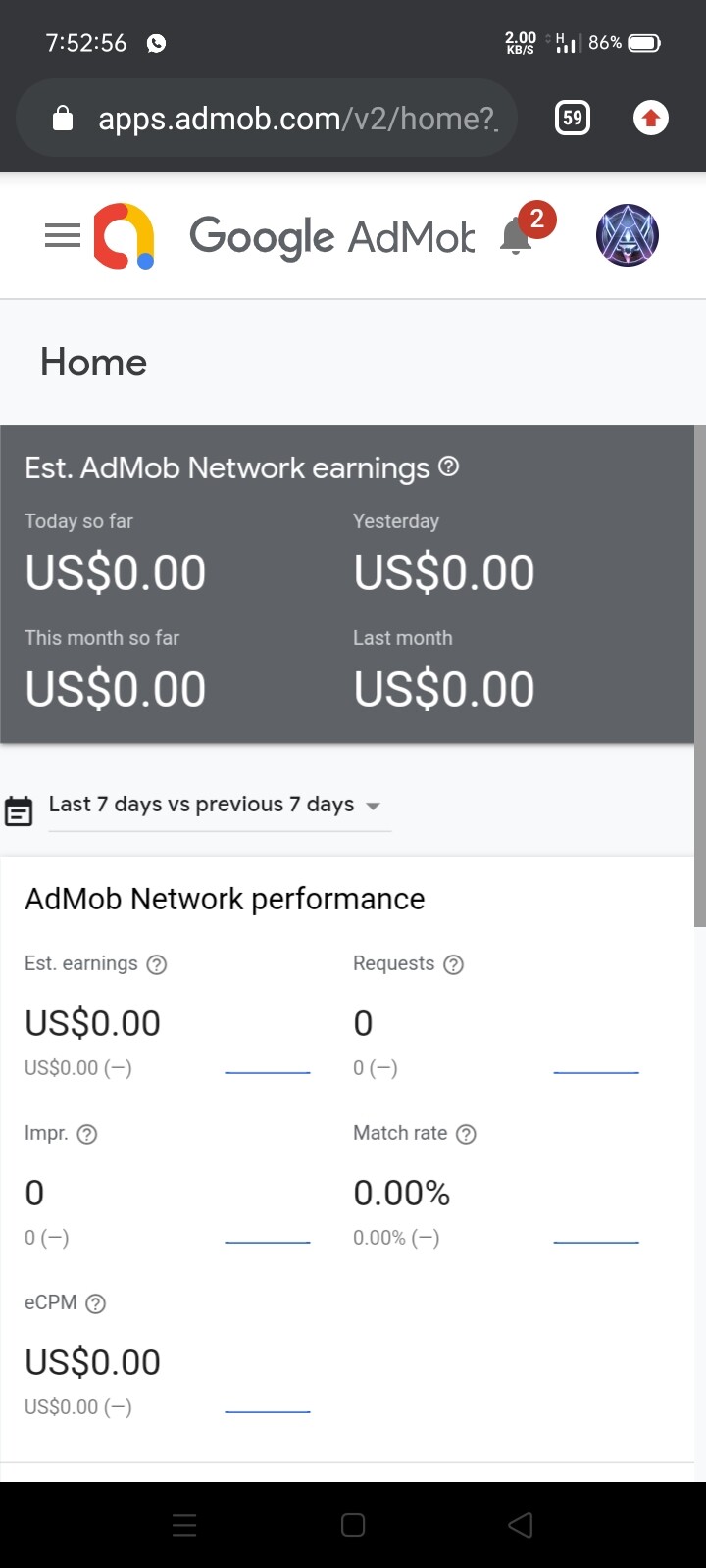Open the notifications bell
706x1568 pixels.
517,236
